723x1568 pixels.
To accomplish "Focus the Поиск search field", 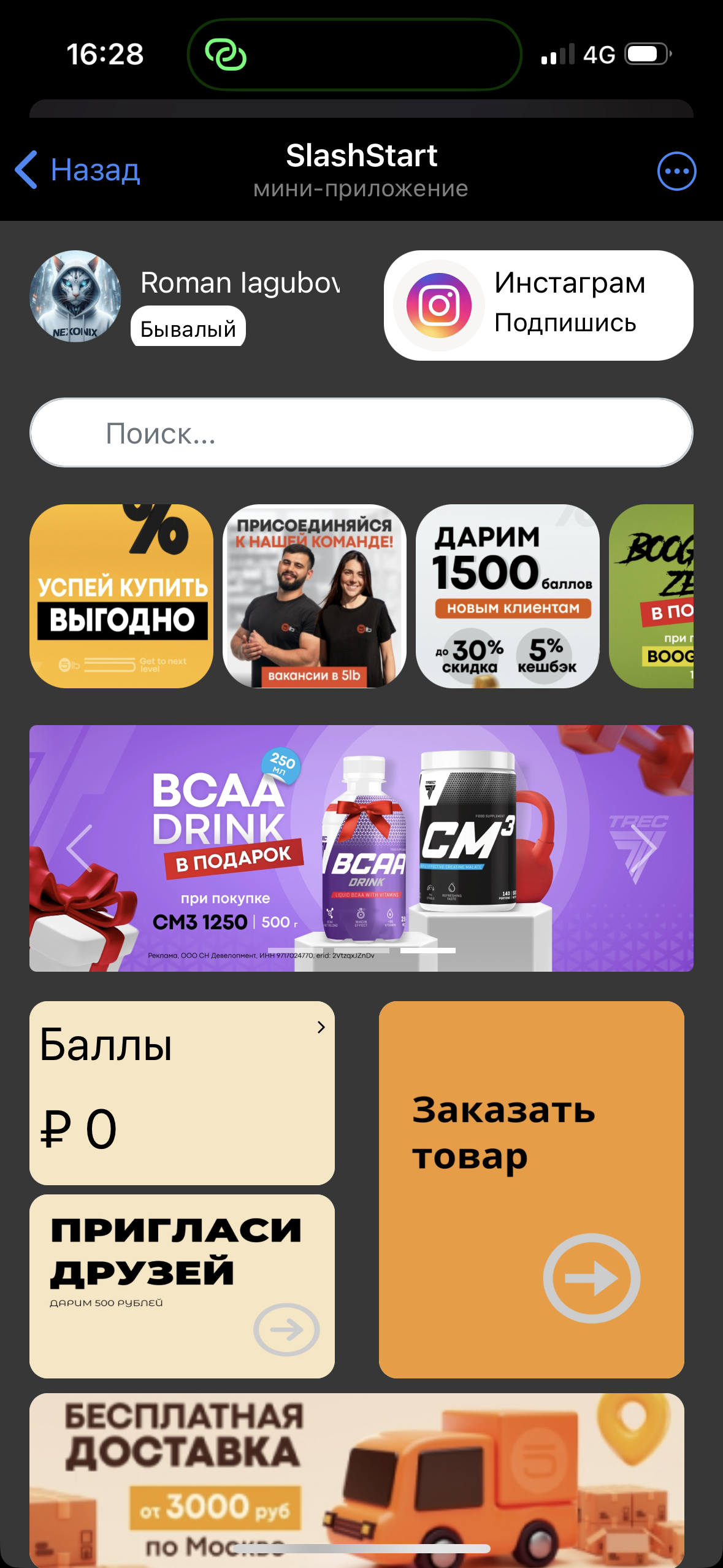I will point(361,433).
